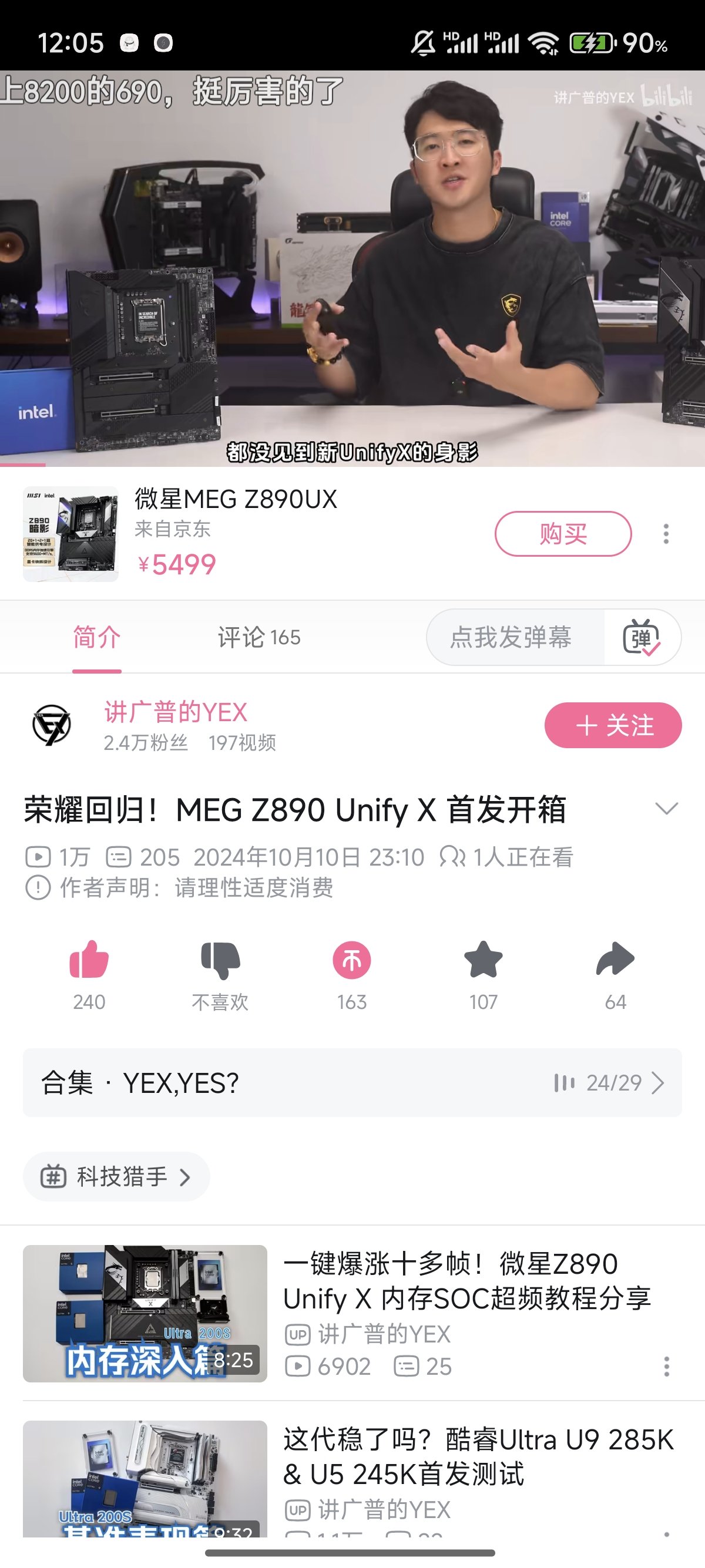Image resolution: width=705 pixels, height=1568 pixels.
Task: Open the 科技猎手 topic chip
Action: click(116, 1176)
